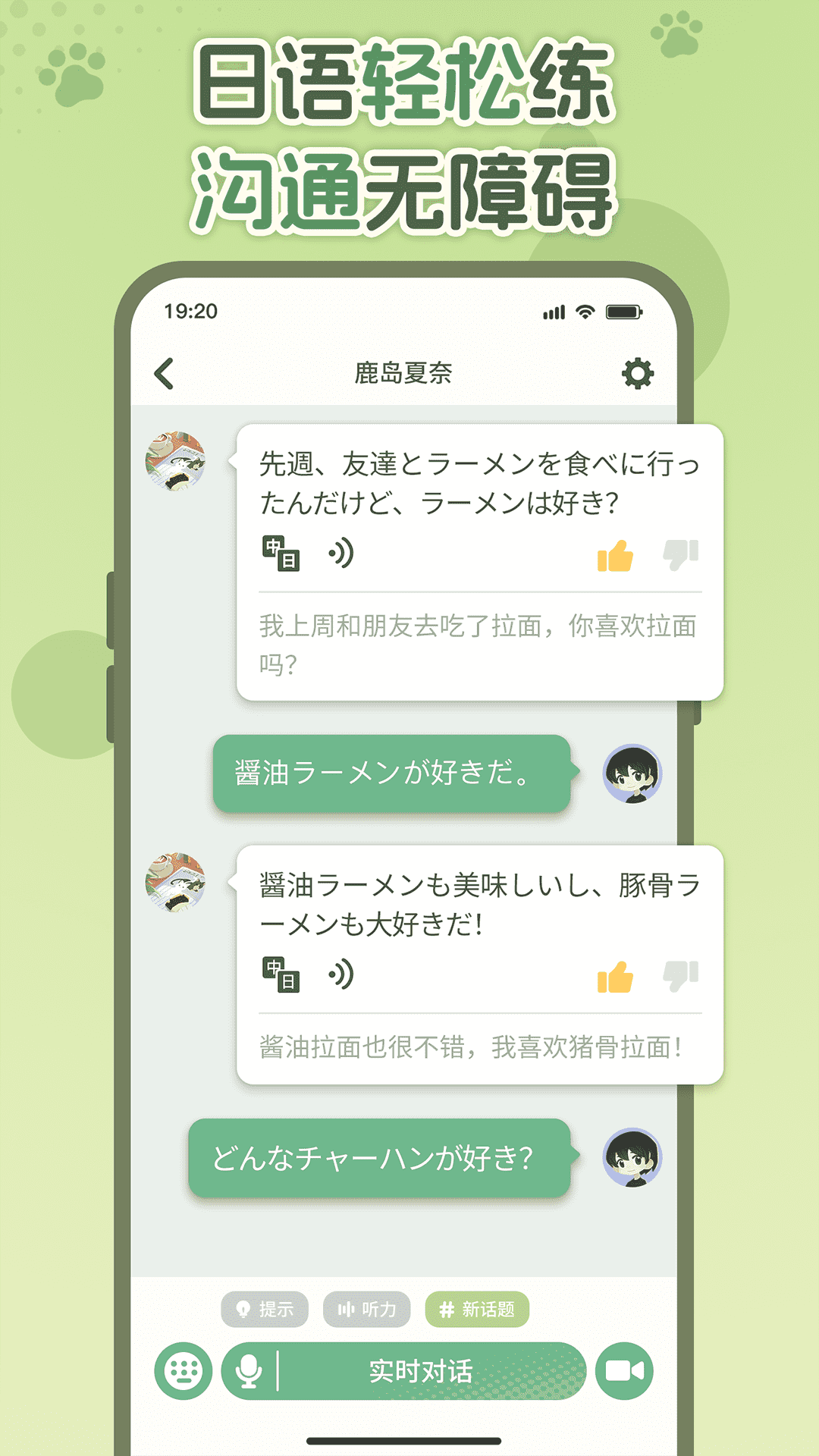Open the chat settings gear
The image size is (819, 1456).
point(639,372)
